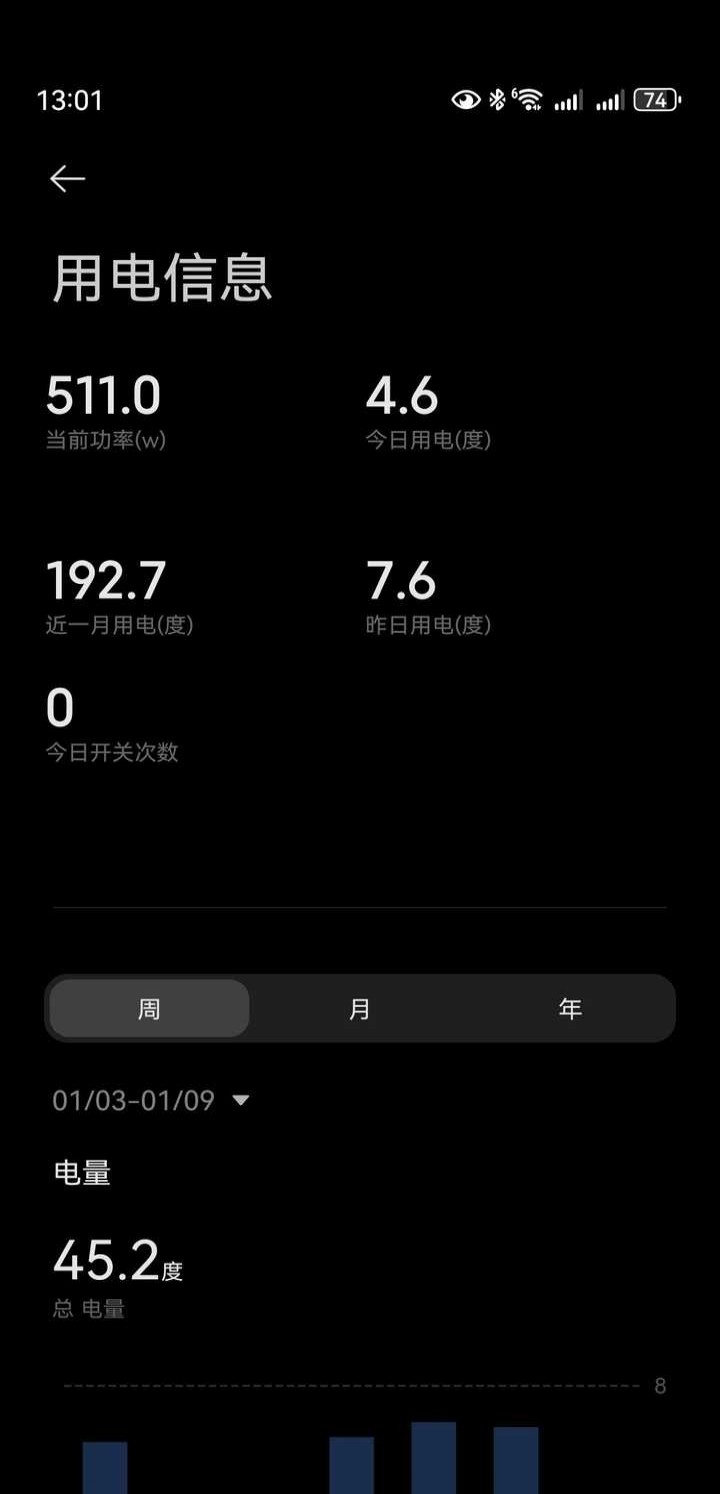Tap the eye protection mode status icon
This screenshot has width=720, height=1494.
pyautogui.click(x=465, y=100)
